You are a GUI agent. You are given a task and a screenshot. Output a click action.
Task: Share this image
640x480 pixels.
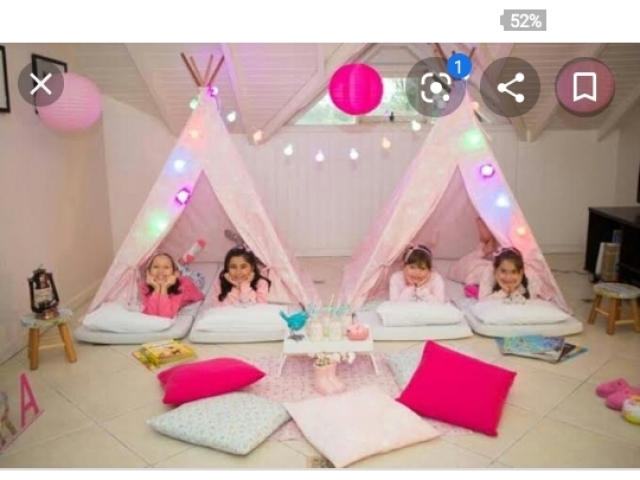[510, 88]
